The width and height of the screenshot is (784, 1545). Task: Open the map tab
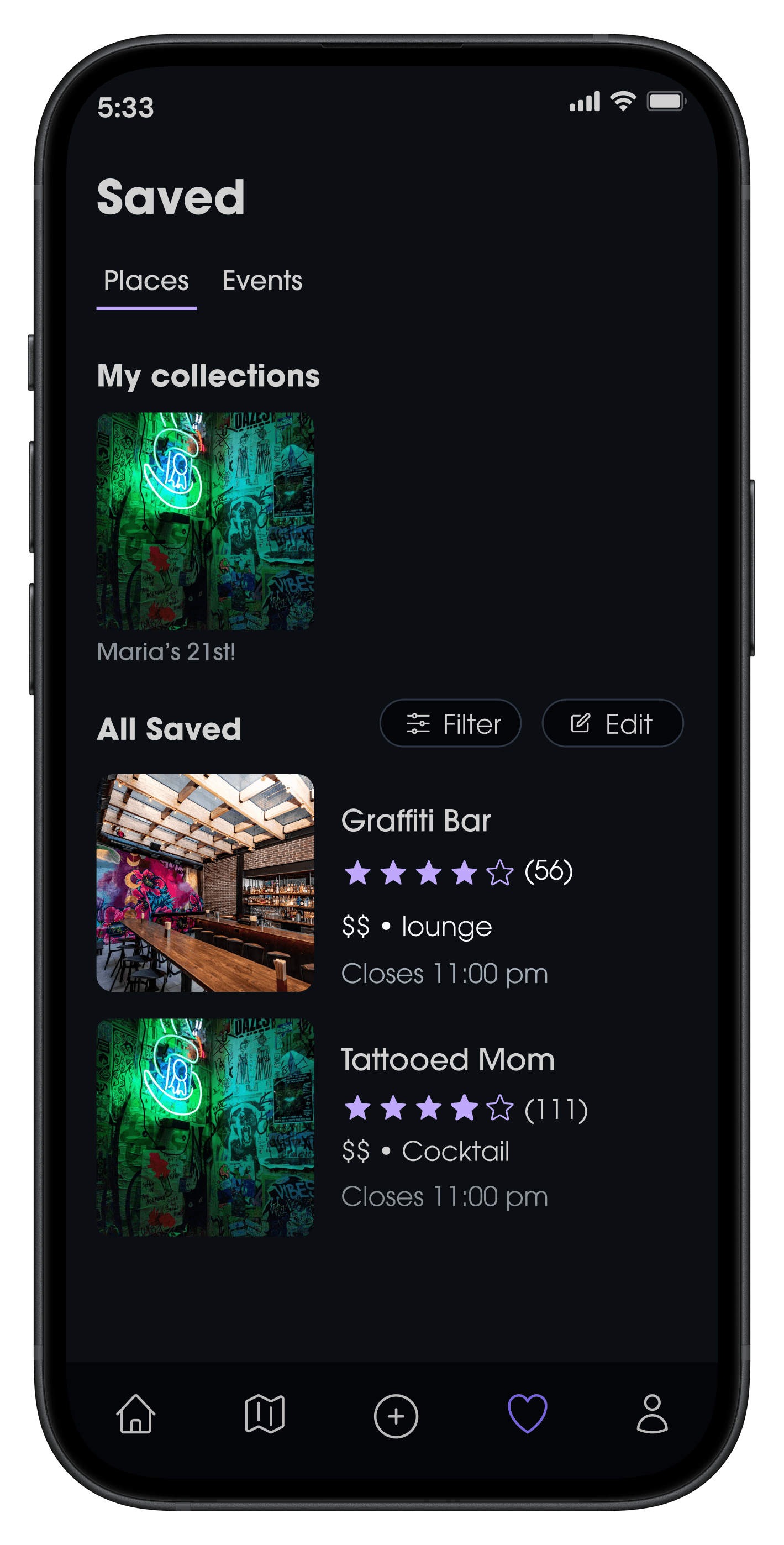265,1414
